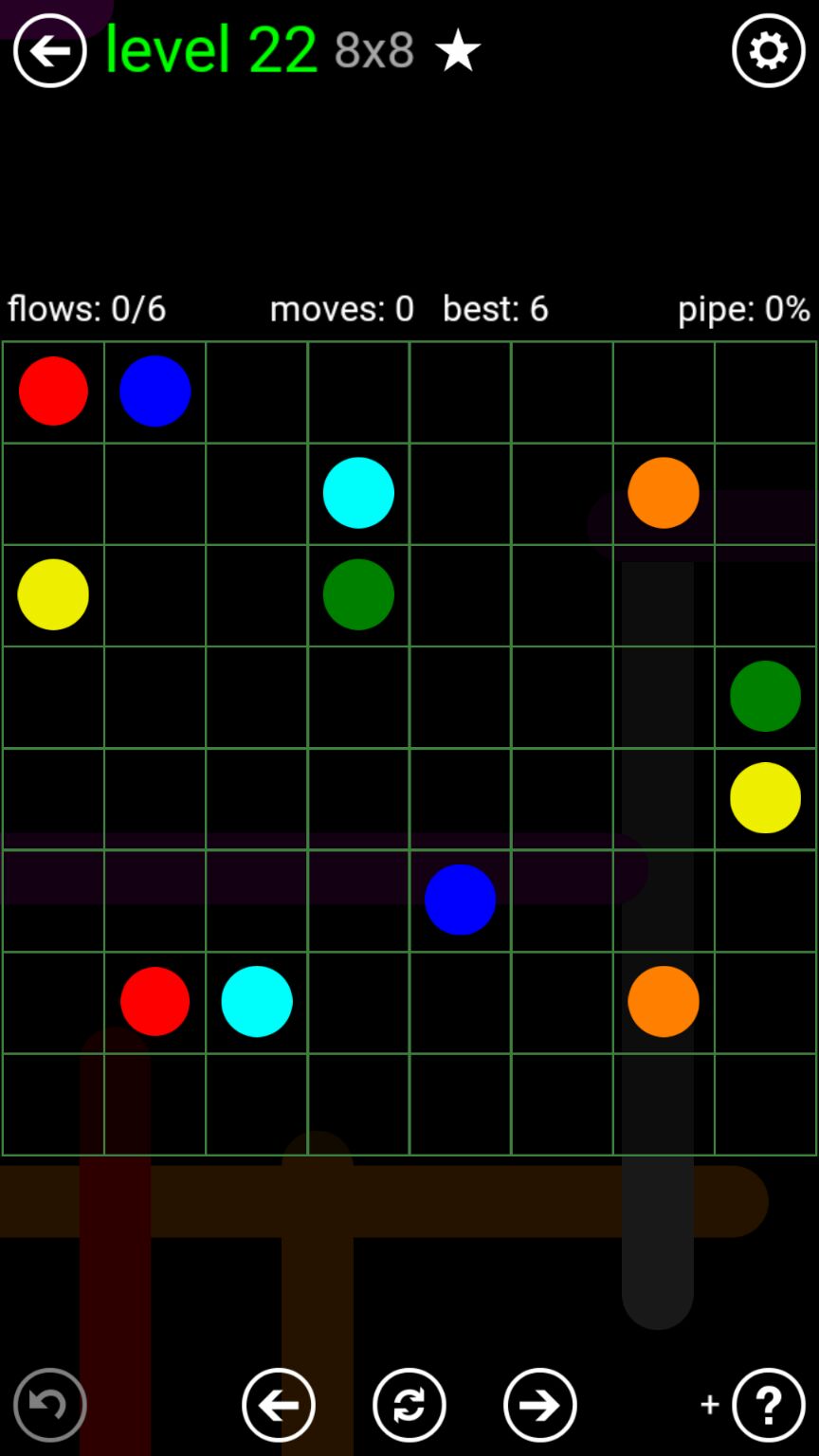Go to the previous level
Viewport: 819px width, 1456px height.
click(278, 1405)
